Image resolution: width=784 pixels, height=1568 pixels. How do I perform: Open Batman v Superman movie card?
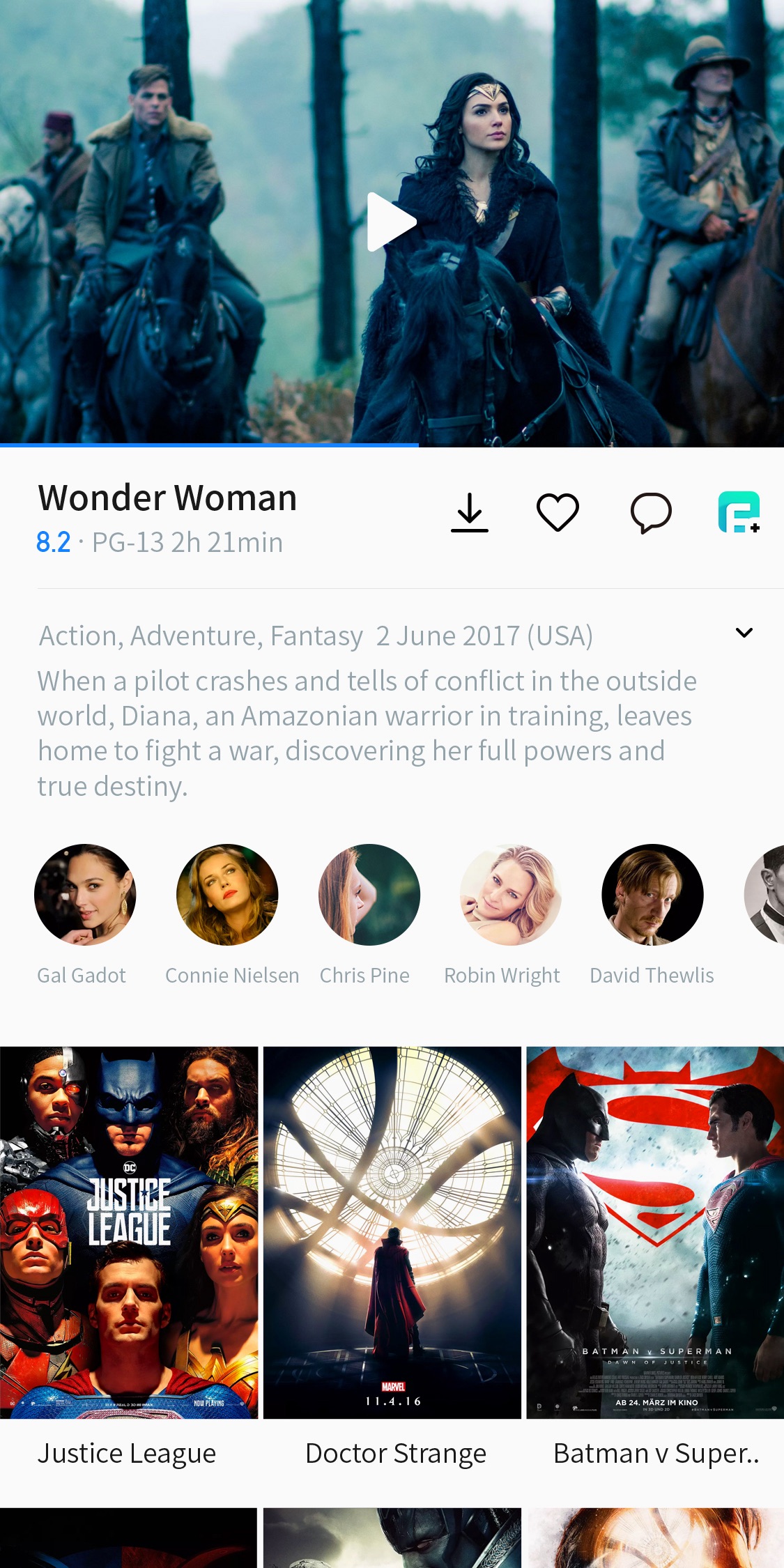point(655,1232)
